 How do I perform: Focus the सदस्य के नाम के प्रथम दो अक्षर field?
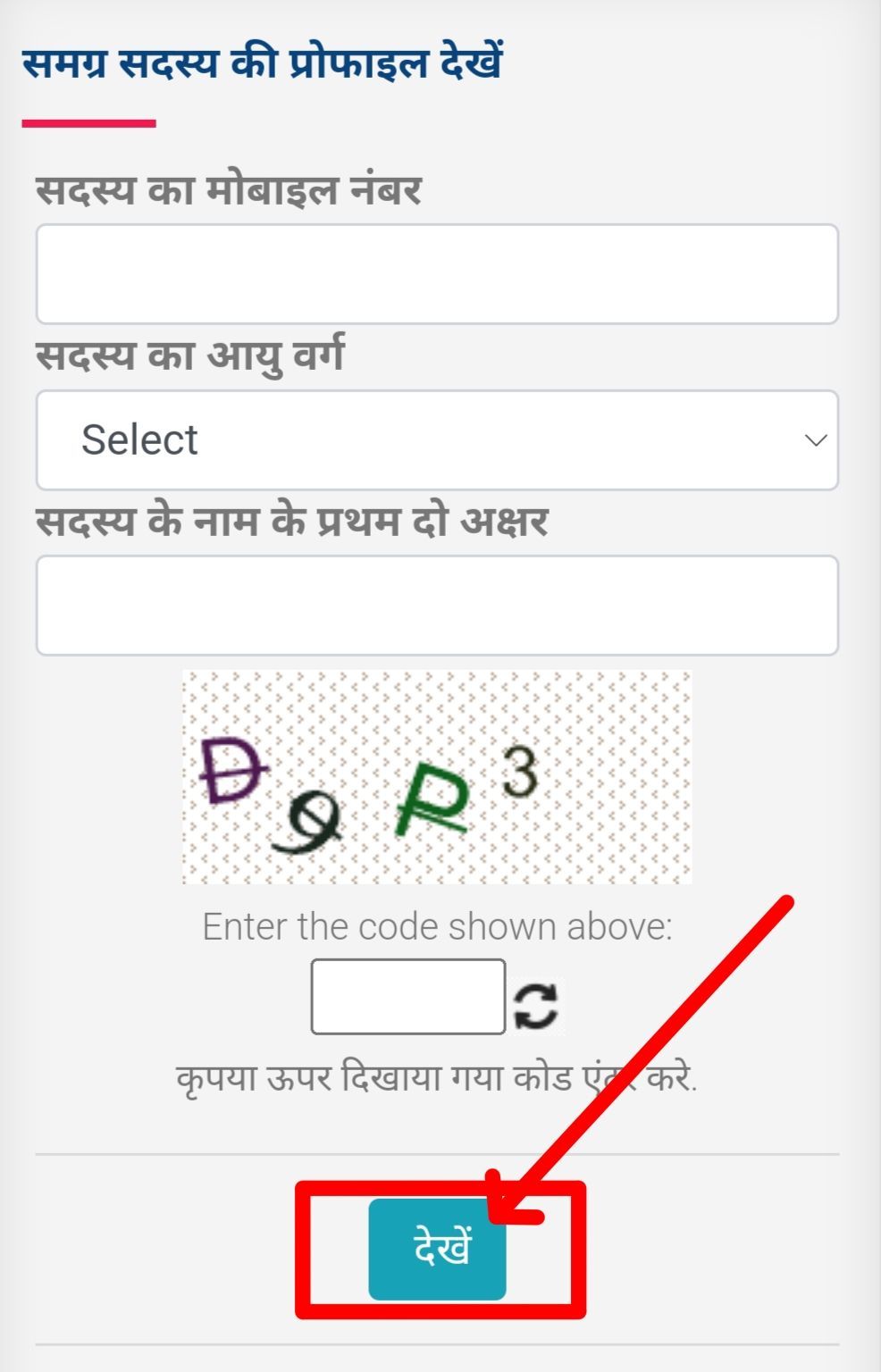point(437,606)
